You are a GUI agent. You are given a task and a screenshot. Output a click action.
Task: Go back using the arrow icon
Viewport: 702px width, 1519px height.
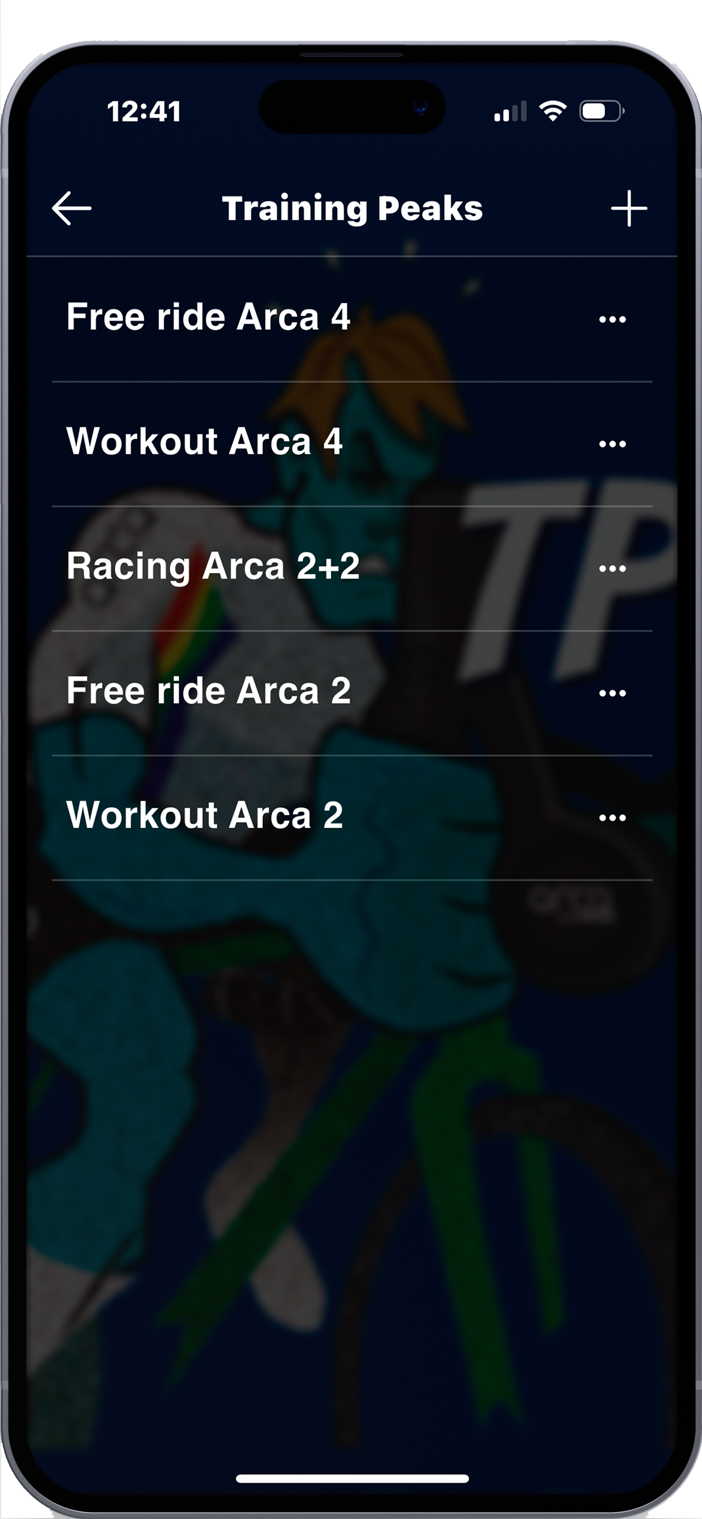(x=72, y=209)
